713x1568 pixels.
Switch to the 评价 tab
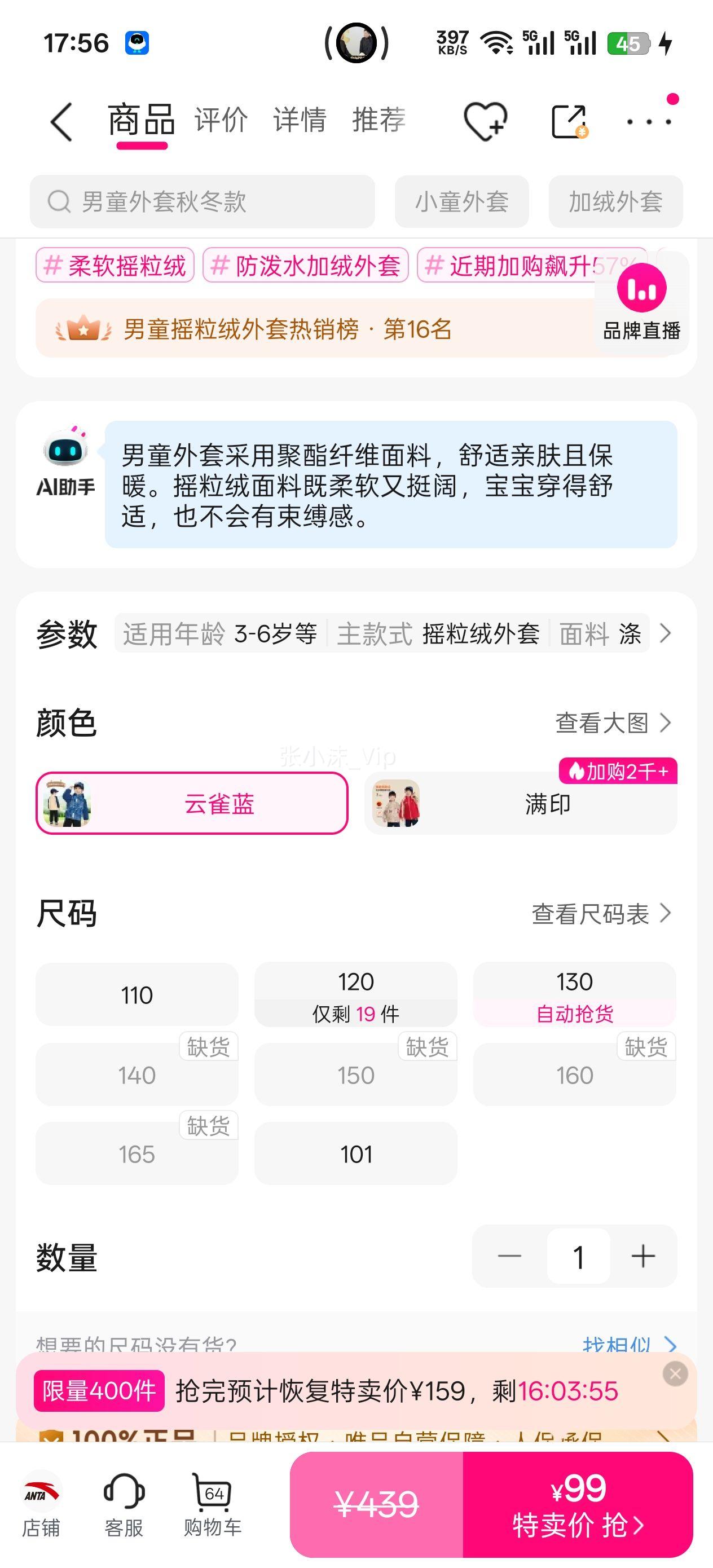click(x=221, y=120)
